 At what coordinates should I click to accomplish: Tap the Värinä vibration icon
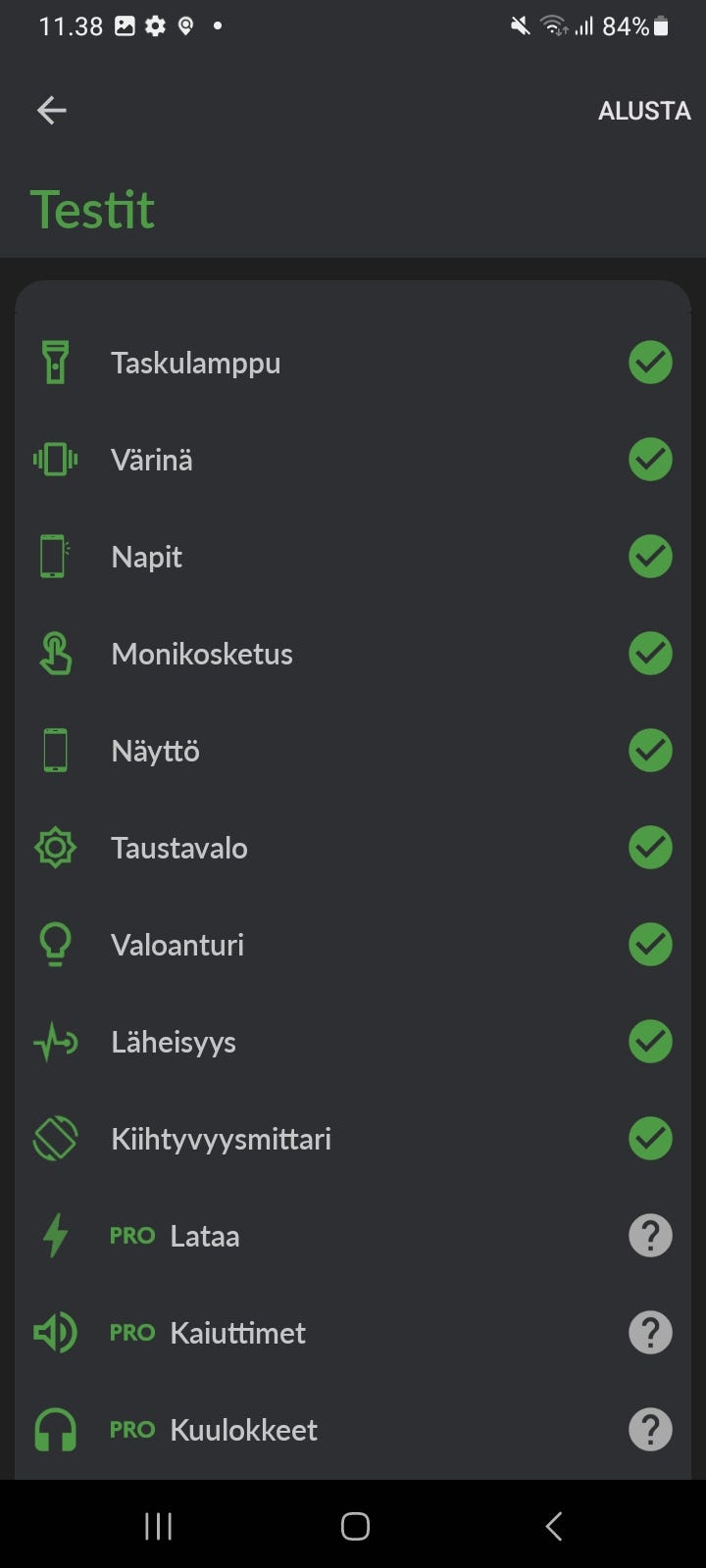(x=56, y=459)
